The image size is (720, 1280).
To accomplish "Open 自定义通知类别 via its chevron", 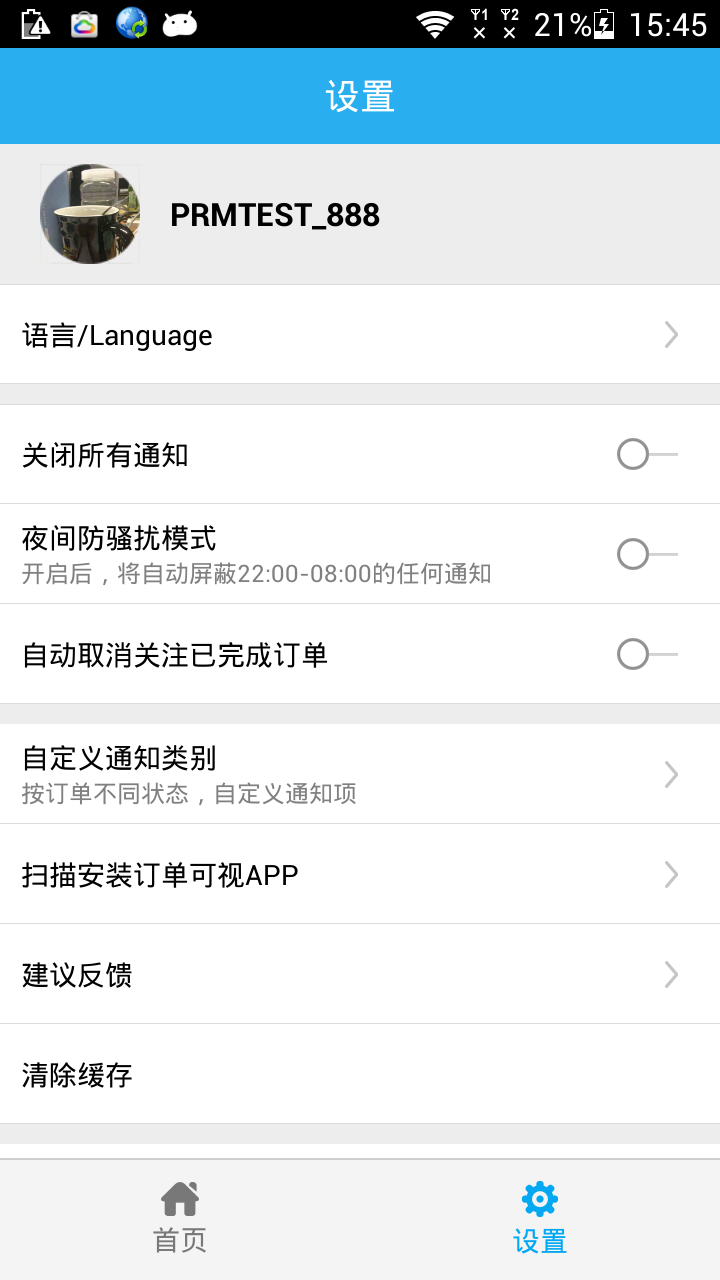I will (x=670, y=774).
